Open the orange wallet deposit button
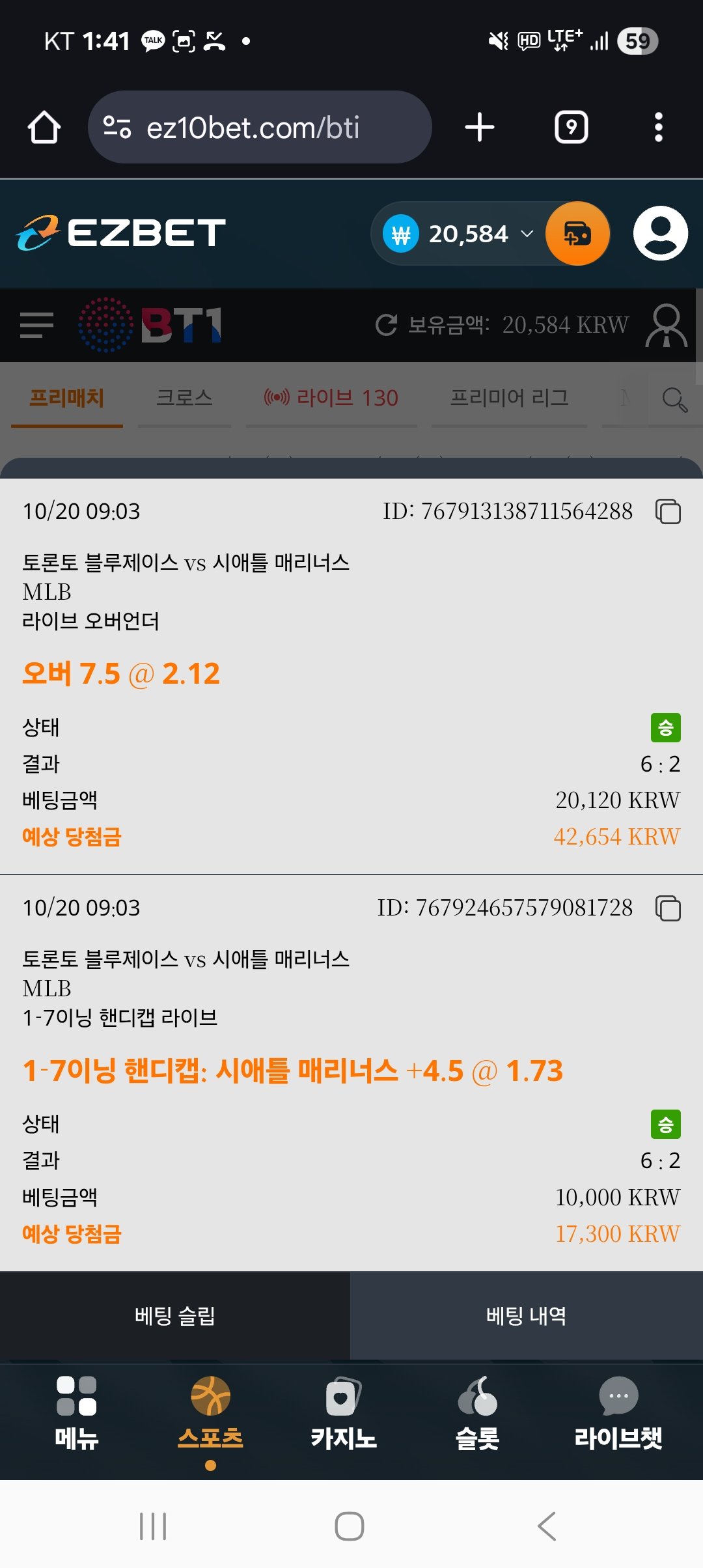Image resolution: width=703 pixels, height=1568 pixels. click(x=577, y=234)
